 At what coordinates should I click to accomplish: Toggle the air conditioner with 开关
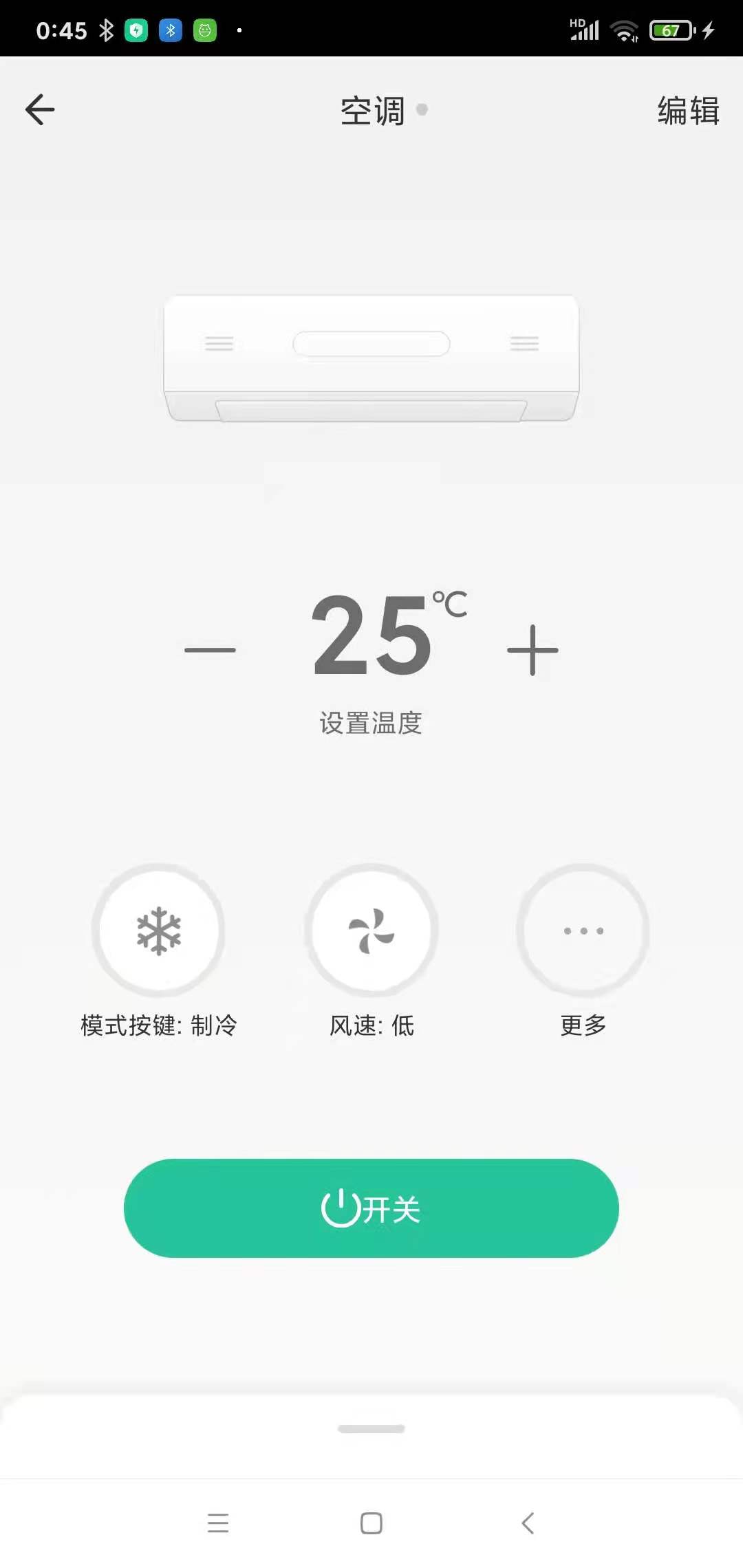pos(371,1208)
